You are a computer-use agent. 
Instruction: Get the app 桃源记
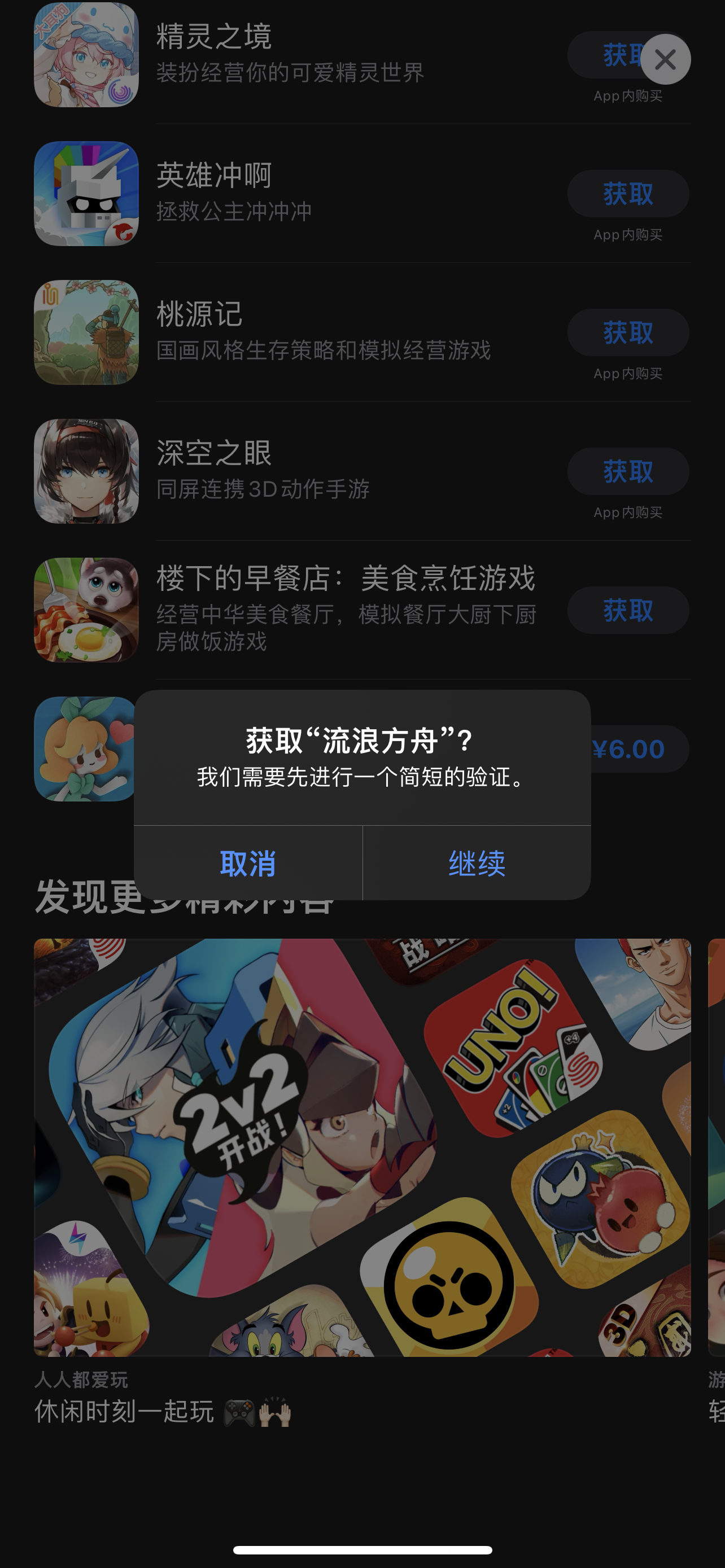(x=628, y=332)
